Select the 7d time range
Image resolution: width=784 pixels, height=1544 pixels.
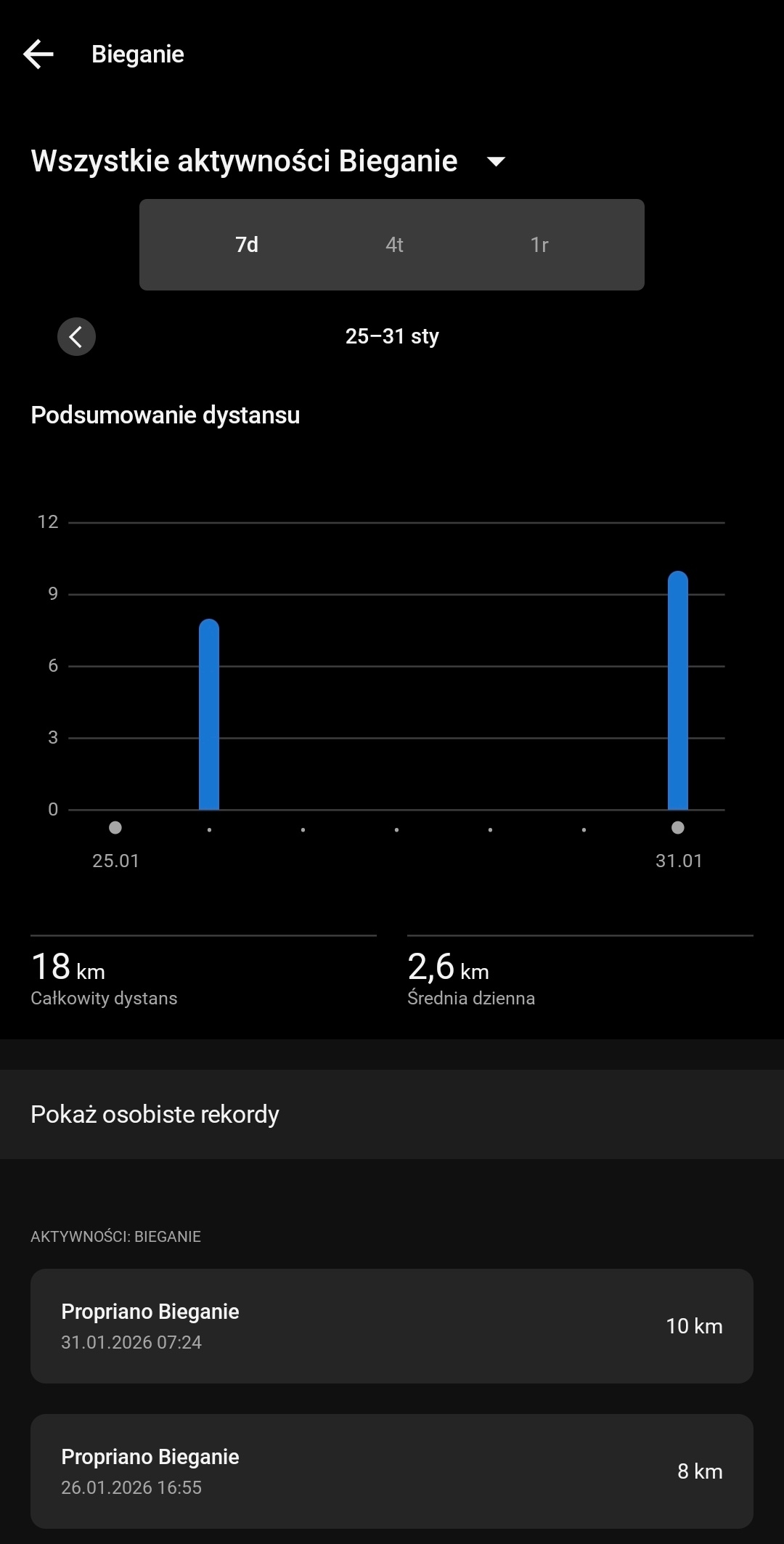247,245
